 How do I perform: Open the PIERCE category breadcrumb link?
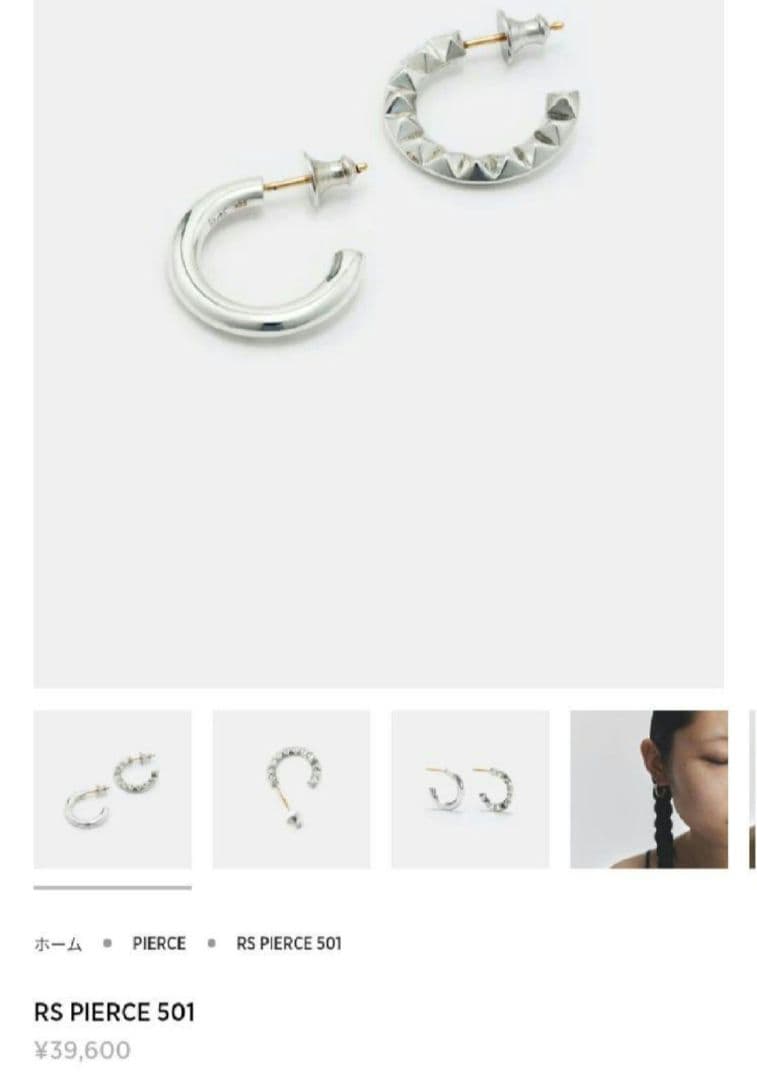(x=158, y=943)
